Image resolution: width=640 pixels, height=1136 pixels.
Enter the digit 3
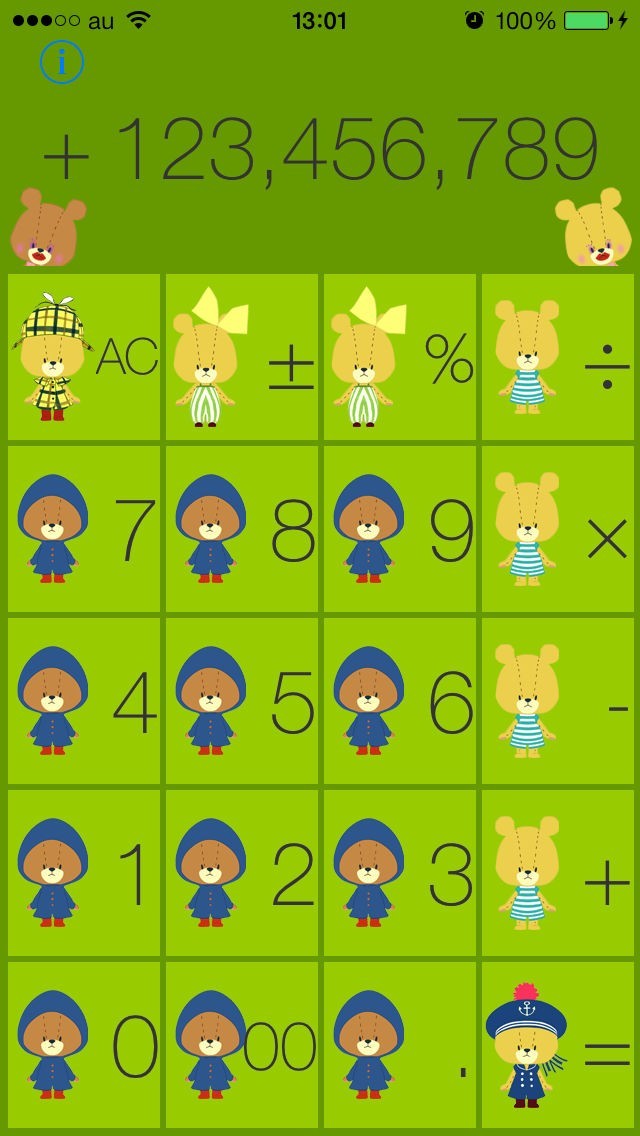coord(400,873)
